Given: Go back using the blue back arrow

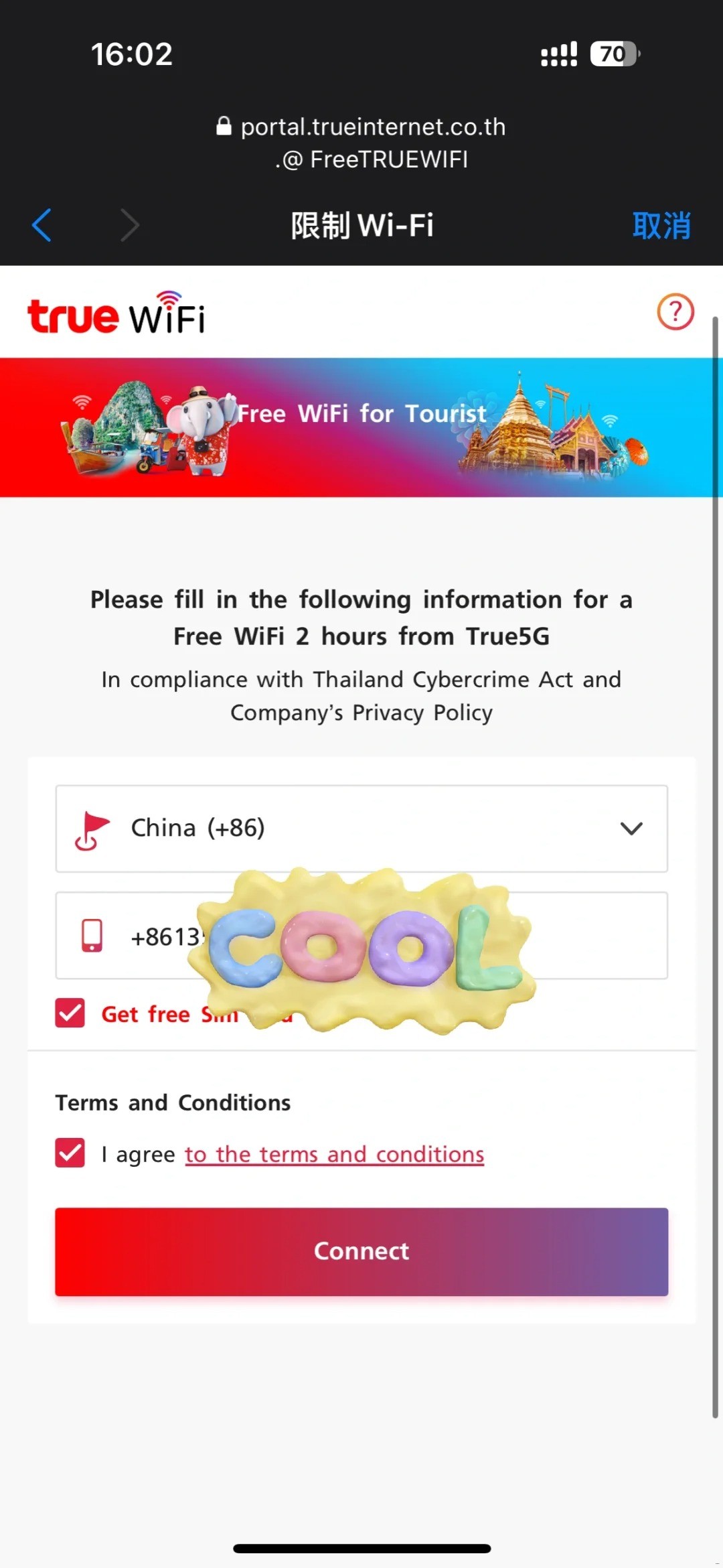Looking at the screenshot, I should (x=42, y=225).
